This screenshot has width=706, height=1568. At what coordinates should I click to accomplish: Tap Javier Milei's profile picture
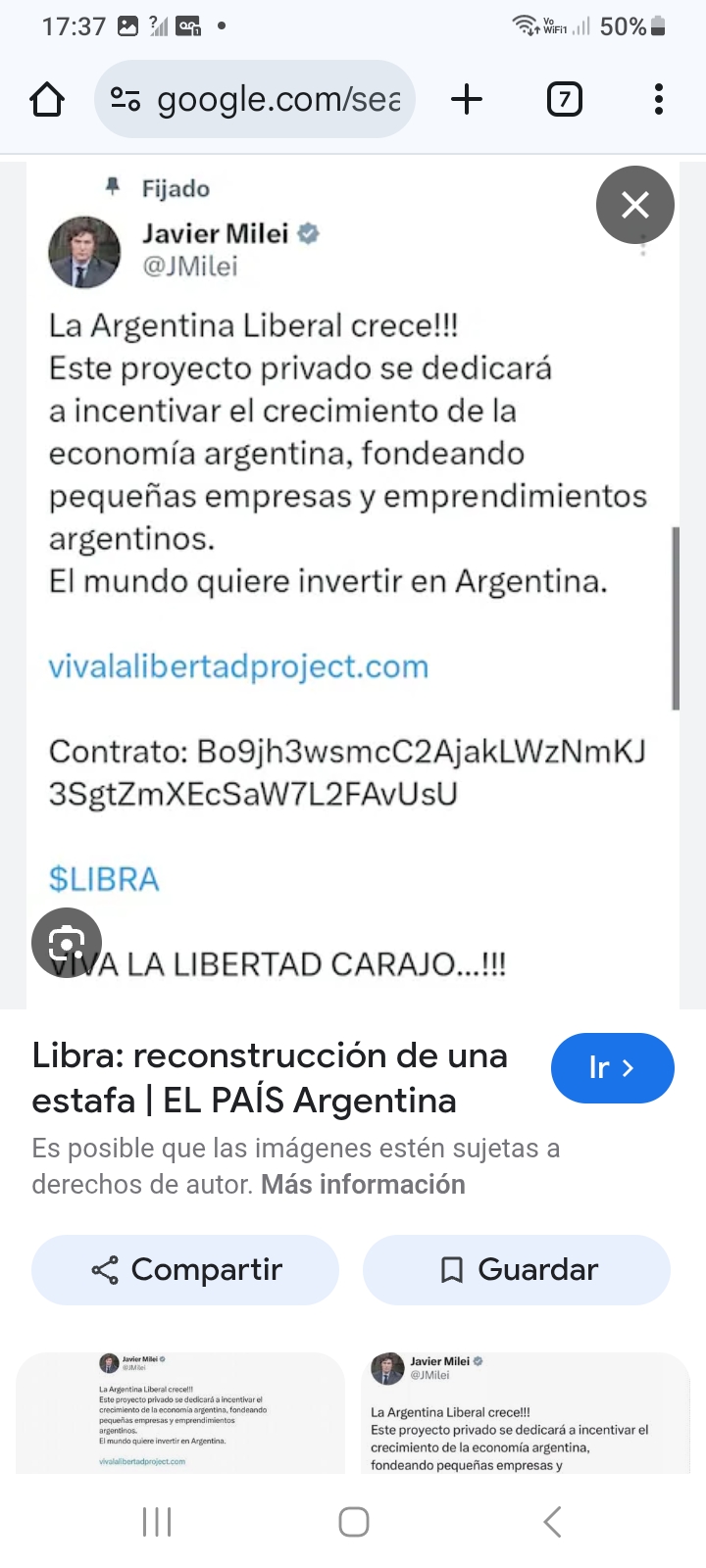point(84,252)
